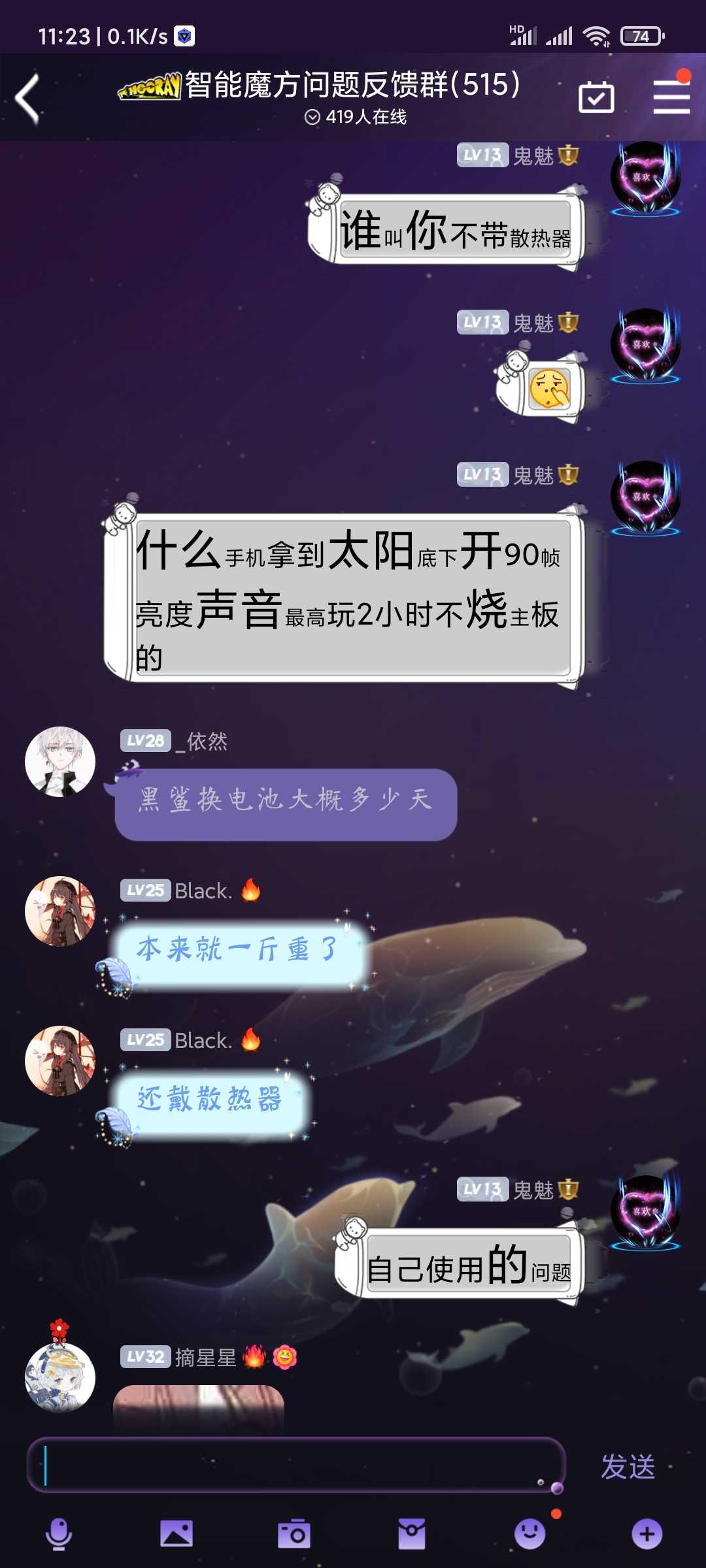Screen dimensions: 706x1568
Task: Send the message with 发送
Action: [628, 1467]
